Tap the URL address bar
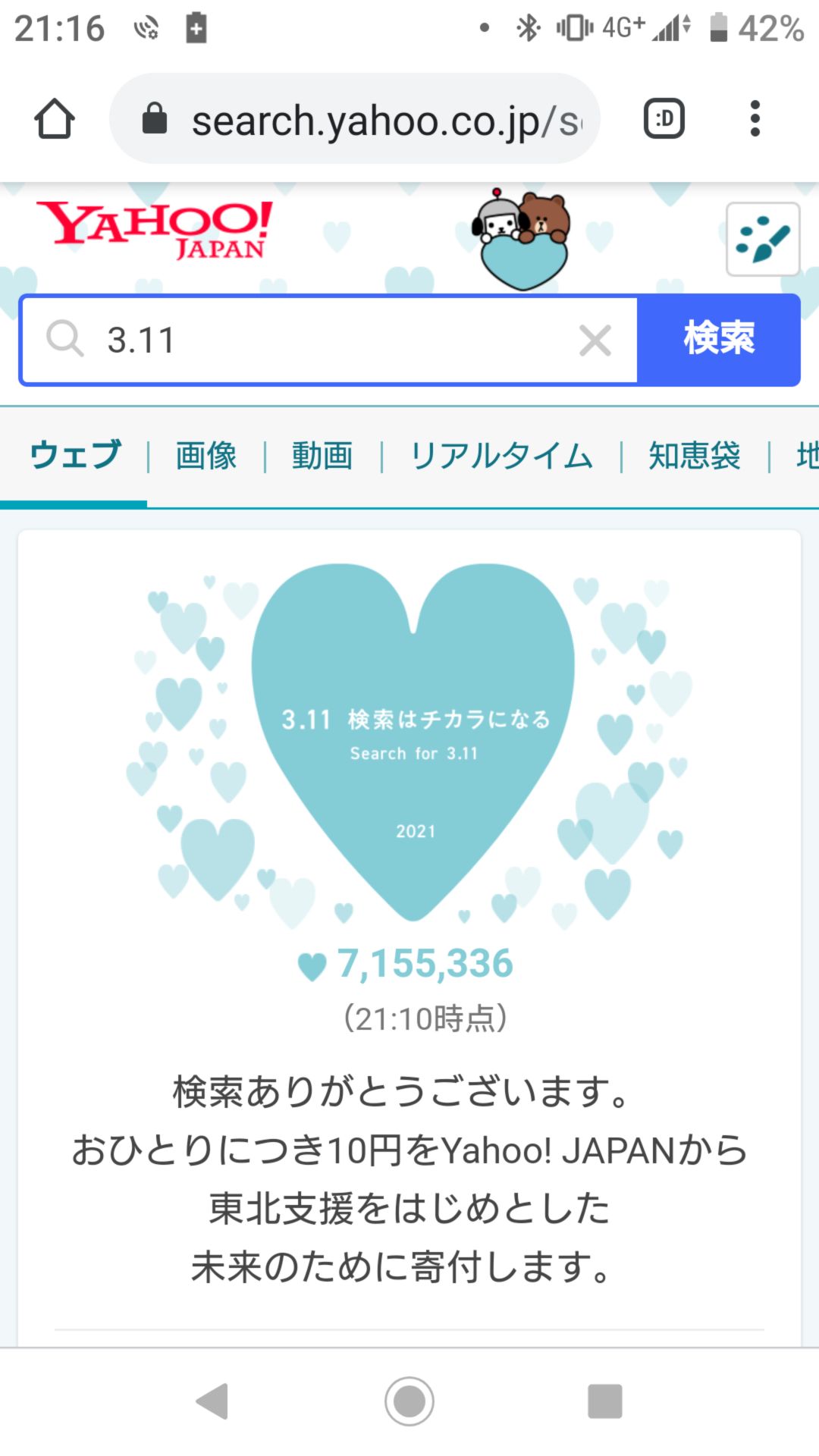Image resolution: width=819 pixels, height=1456 pixels. coord(355,119)
